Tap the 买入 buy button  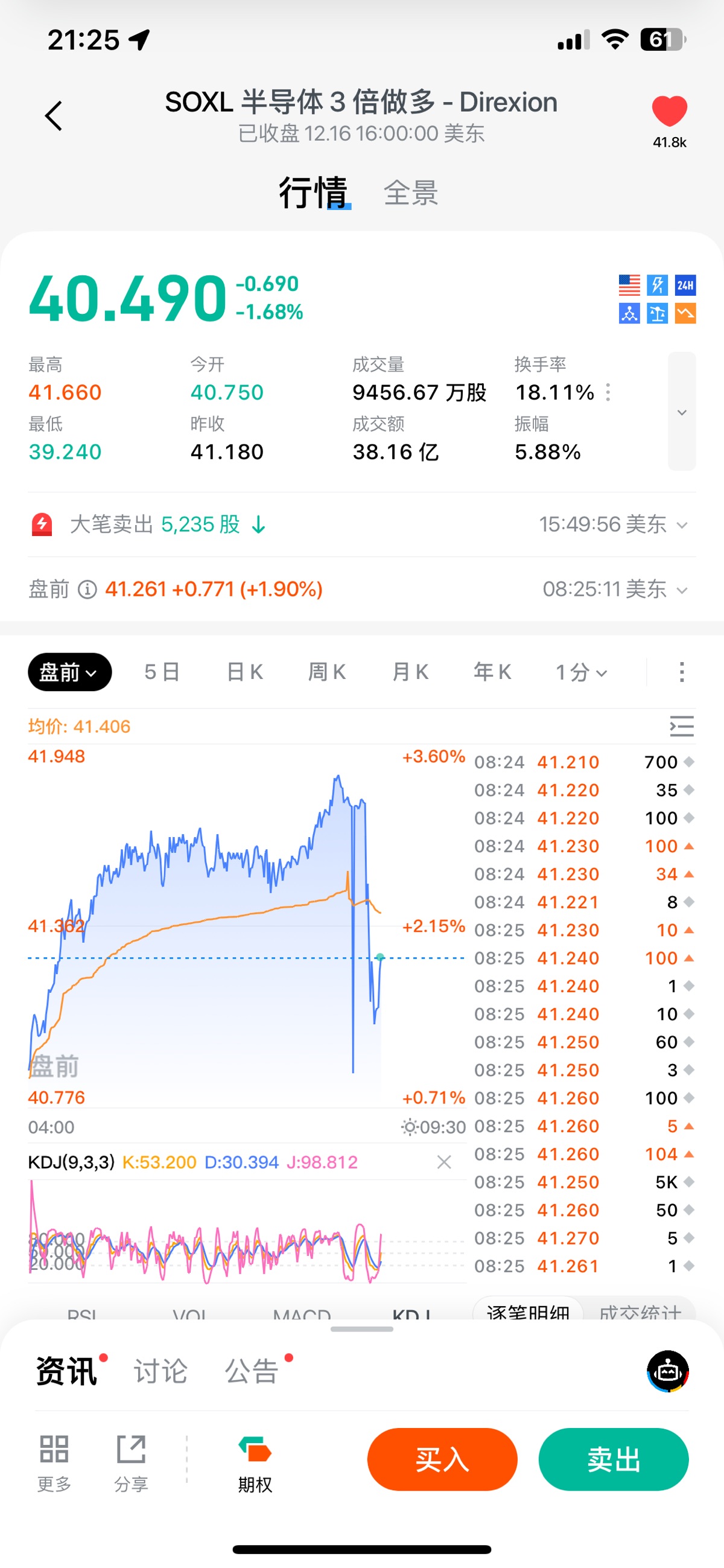(x=442, y=1459)
